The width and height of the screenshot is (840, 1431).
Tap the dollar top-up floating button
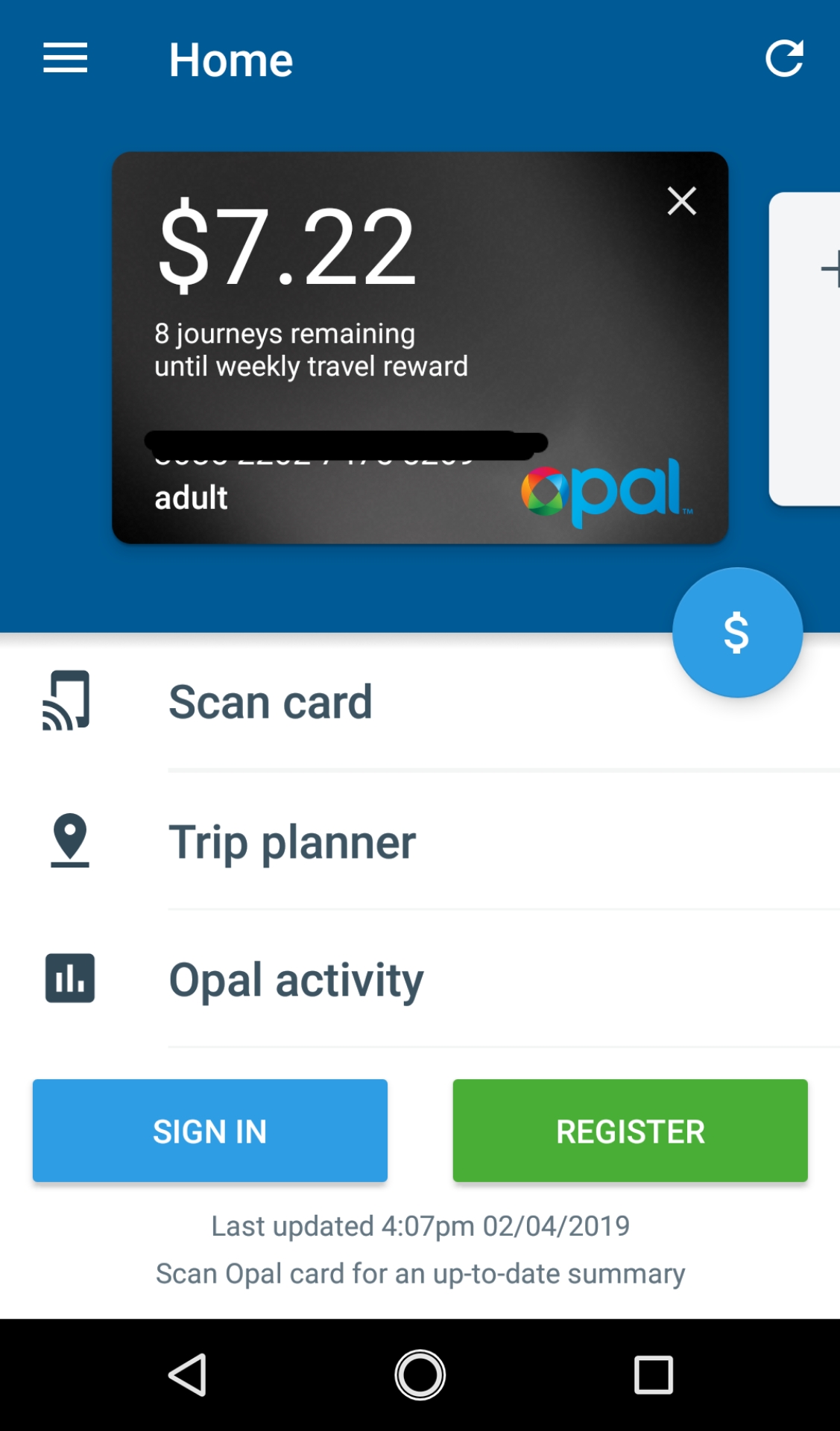(737, 632)
